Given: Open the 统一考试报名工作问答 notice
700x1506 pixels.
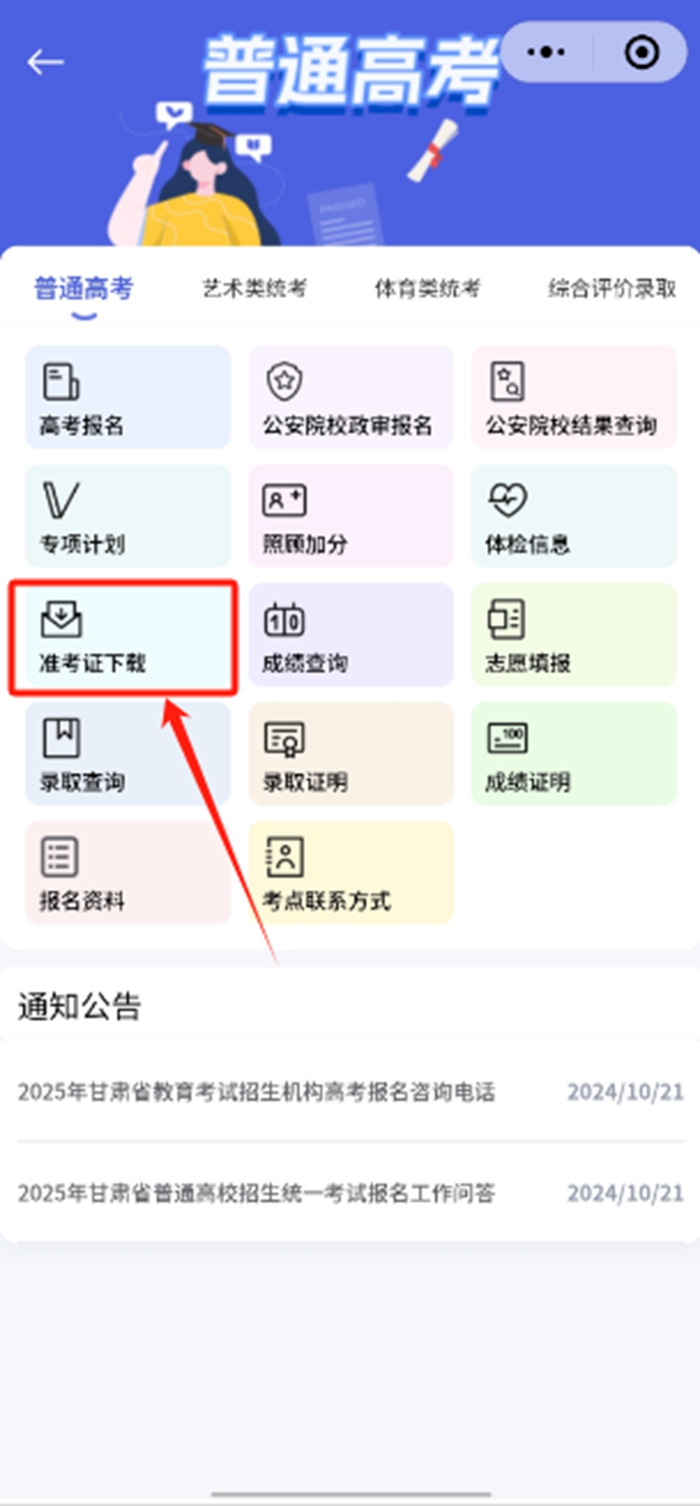Looking at the screenshot, I should (256, 1193).
